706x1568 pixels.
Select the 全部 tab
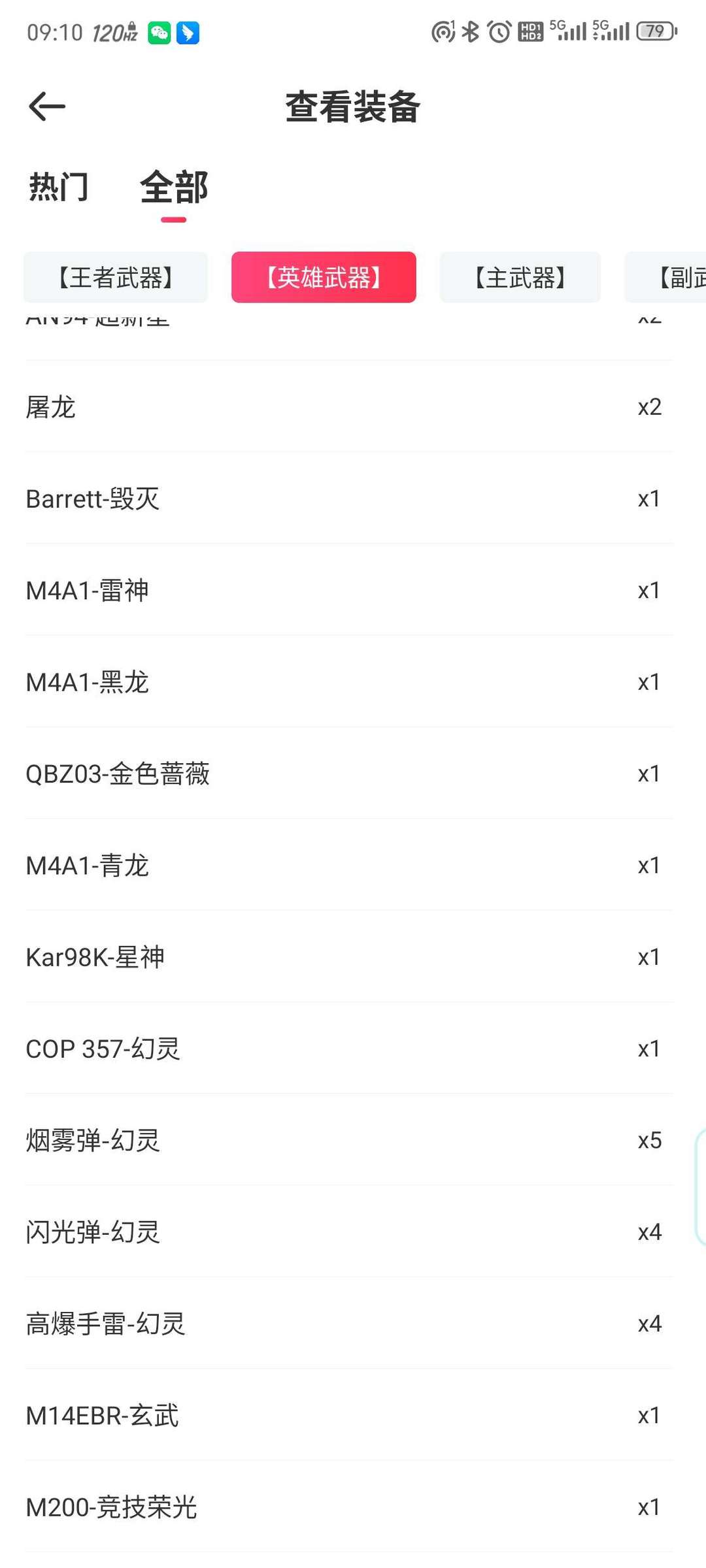174,188
